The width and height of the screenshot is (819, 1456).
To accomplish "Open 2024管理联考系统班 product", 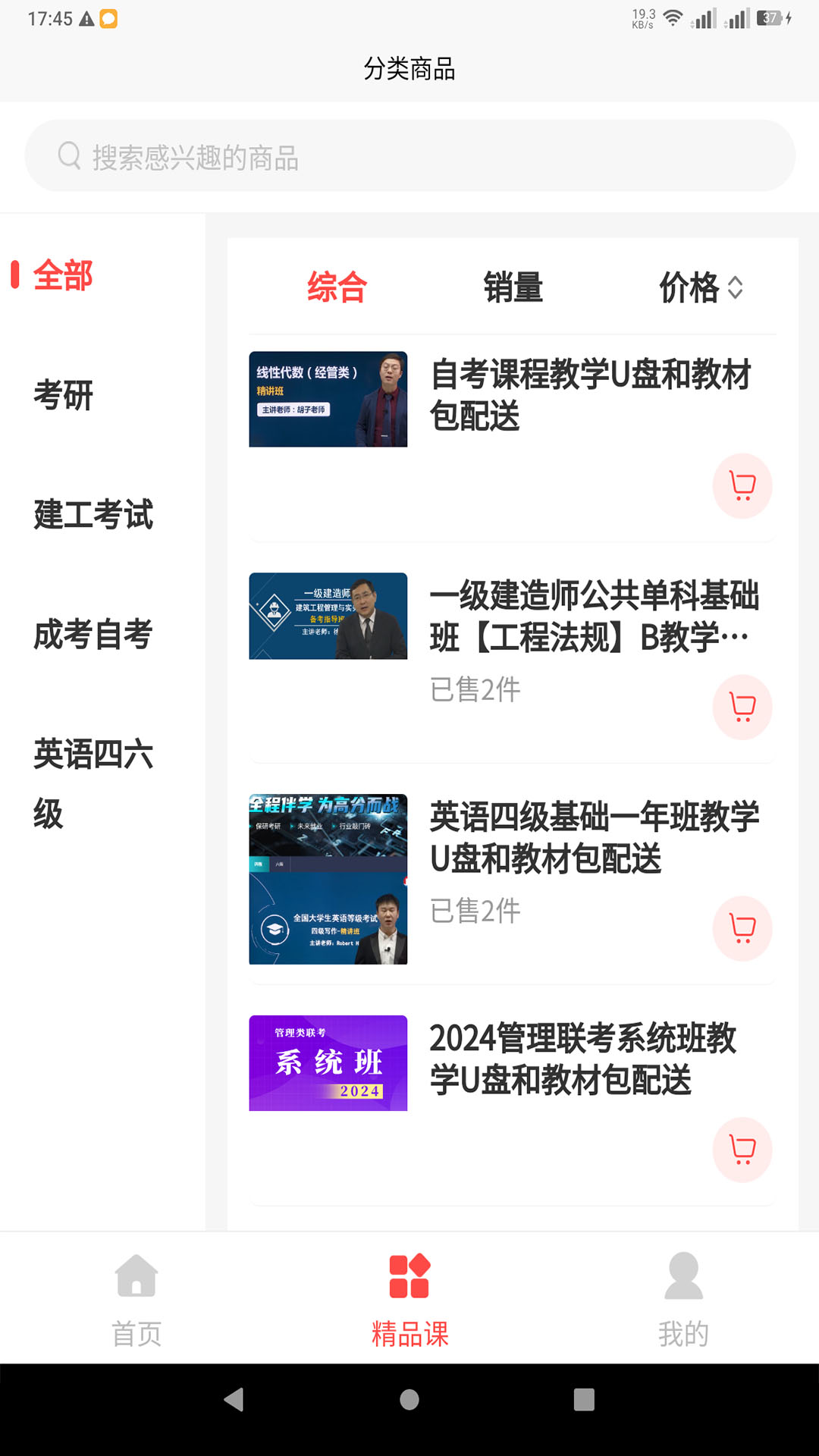I will click(x=582, y=1059).
